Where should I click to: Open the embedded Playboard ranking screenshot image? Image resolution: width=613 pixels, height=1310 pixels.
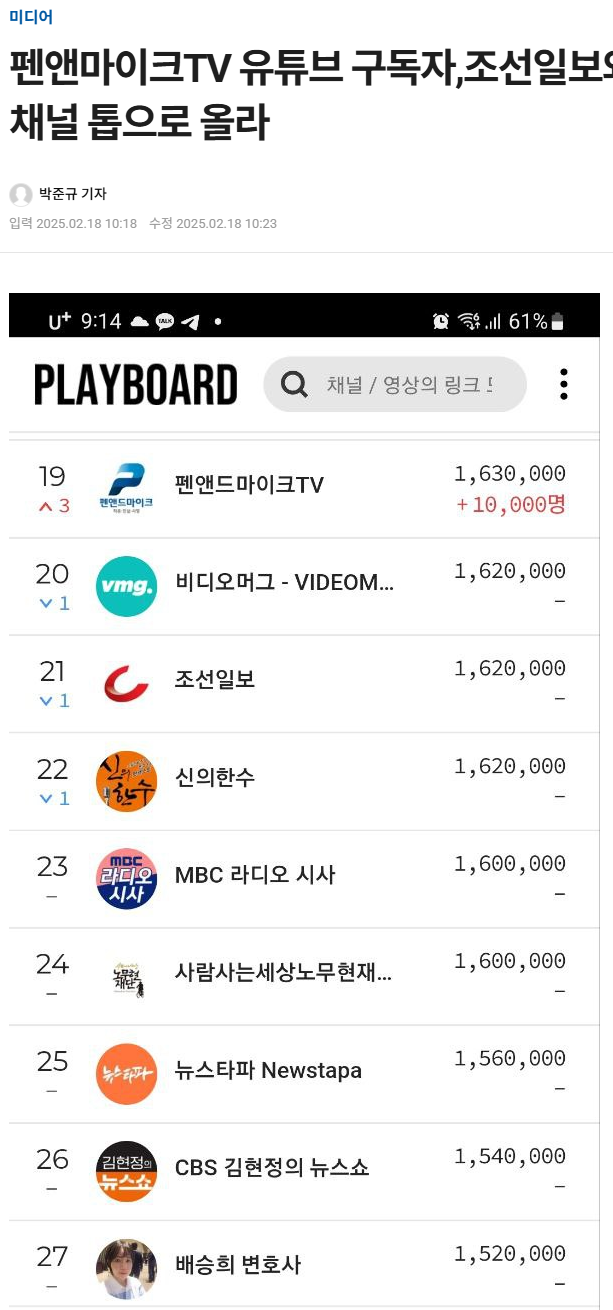305,801
